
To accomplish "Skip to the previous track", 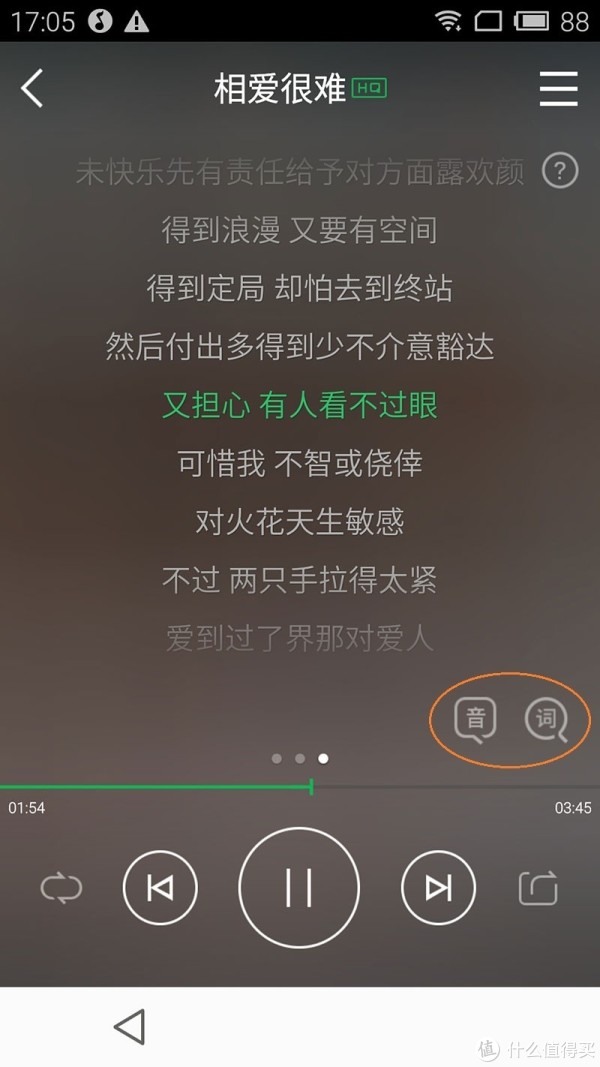I will tap(160, 887).
